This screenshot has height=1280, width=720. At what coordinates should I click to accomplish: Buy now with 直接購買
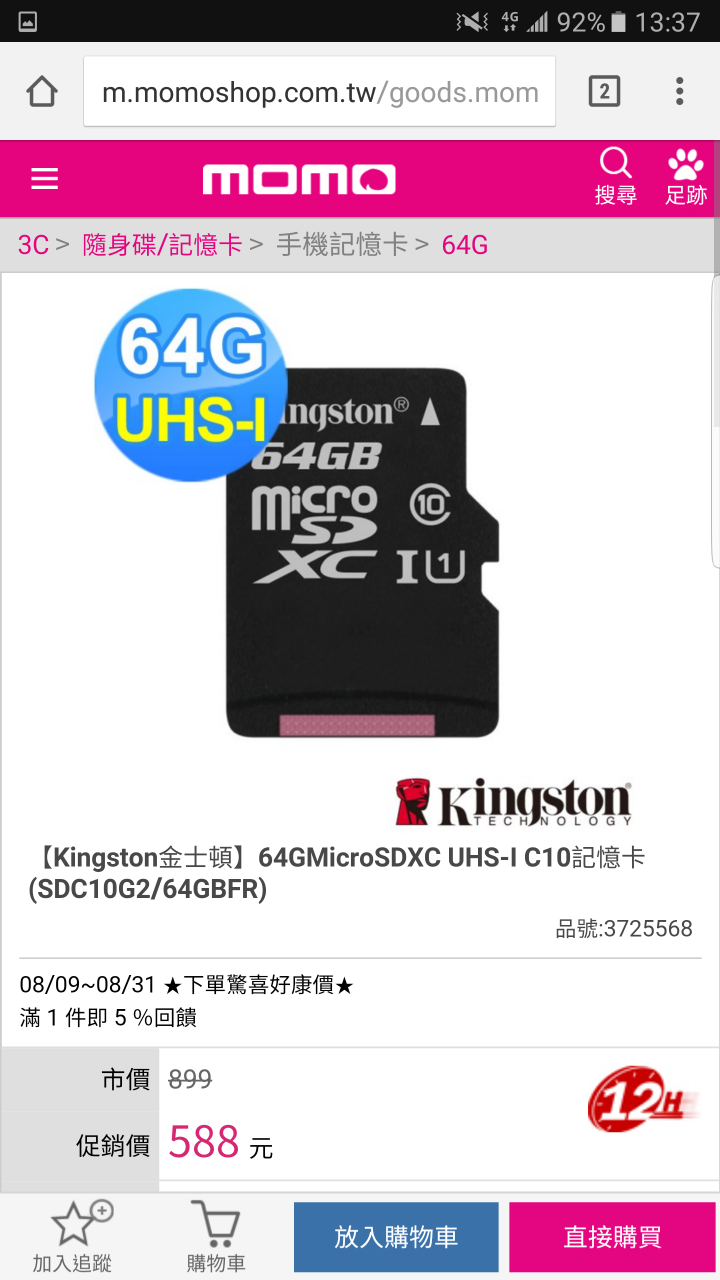(x=612, y=1237)
